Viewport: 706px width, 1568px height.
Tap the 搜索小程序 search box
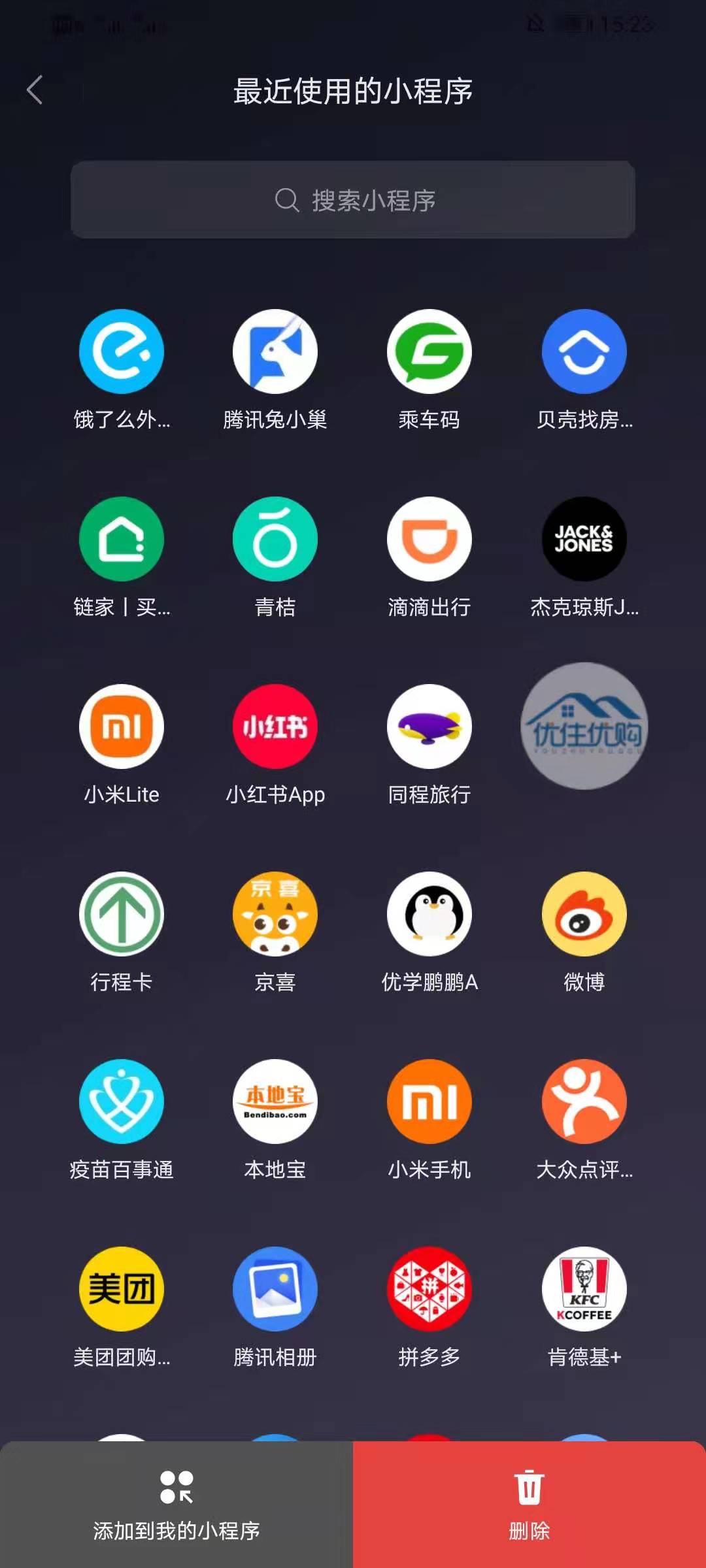pos(353,200)
